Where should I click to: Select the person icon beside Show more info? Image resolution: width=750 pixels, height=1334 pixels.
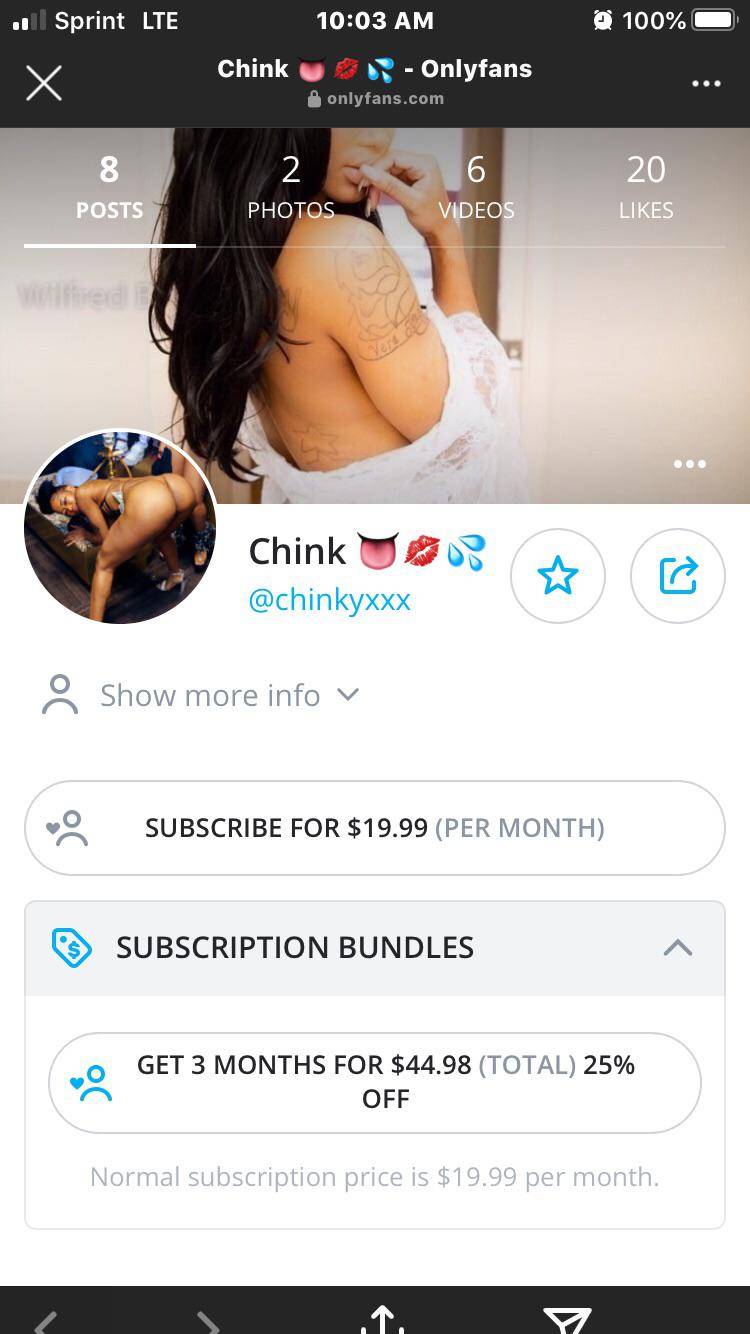[x=58, y=694]
